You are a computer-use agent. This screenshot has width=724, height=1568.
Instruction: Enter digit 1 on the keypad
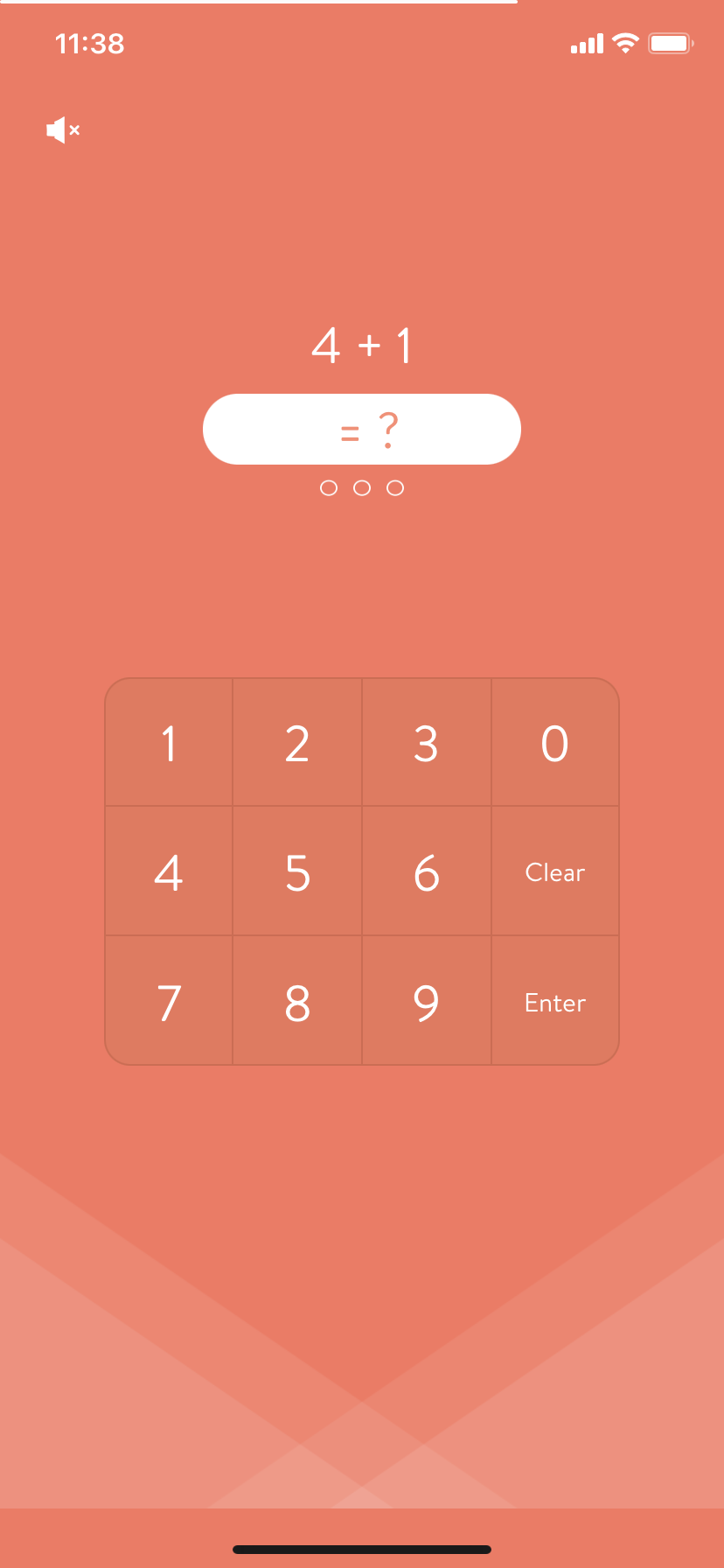point(169,743)
